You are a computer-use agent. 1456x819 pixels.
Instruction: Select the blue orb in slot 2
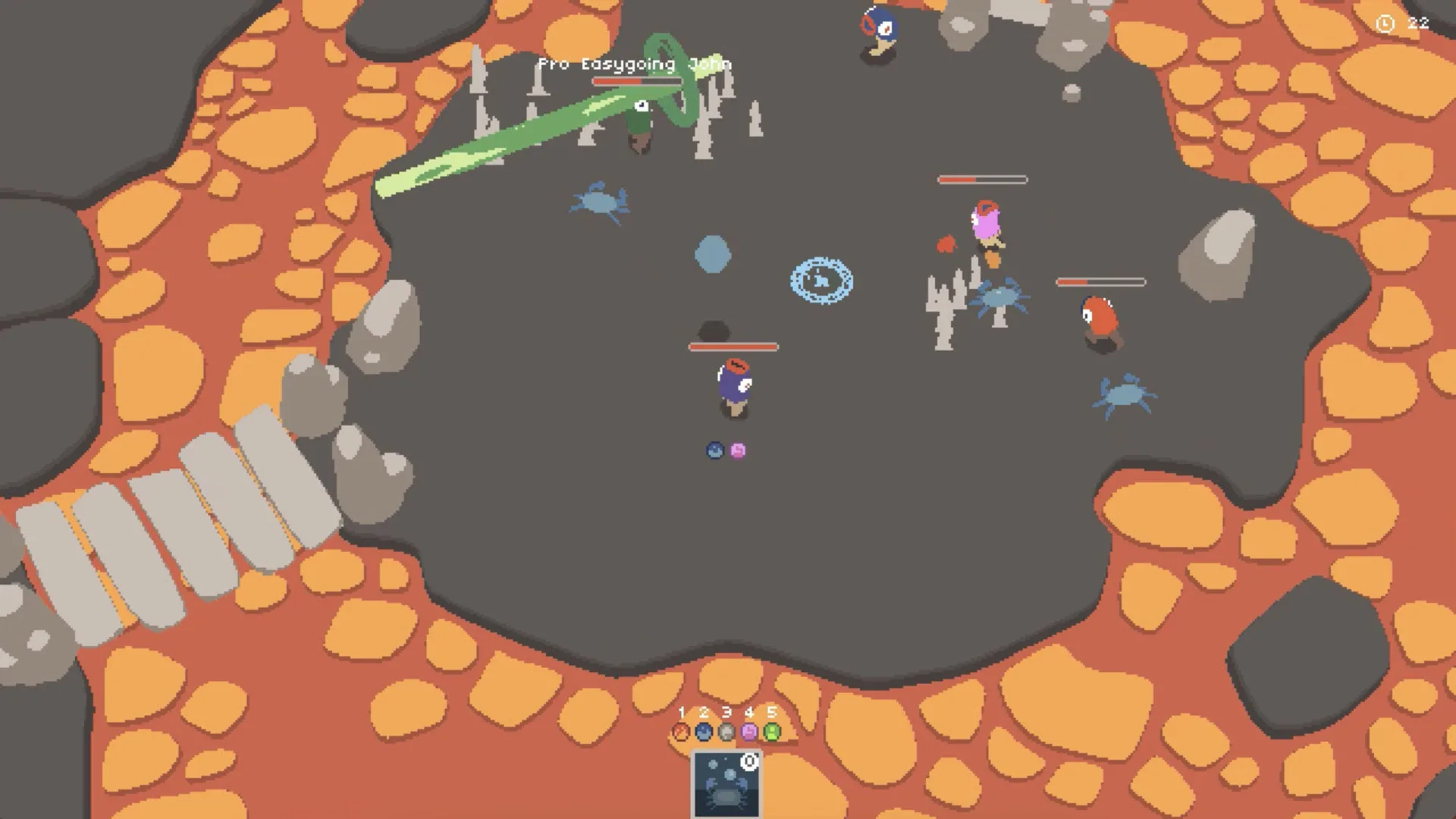pyautogui.click(x=704, y=732)
